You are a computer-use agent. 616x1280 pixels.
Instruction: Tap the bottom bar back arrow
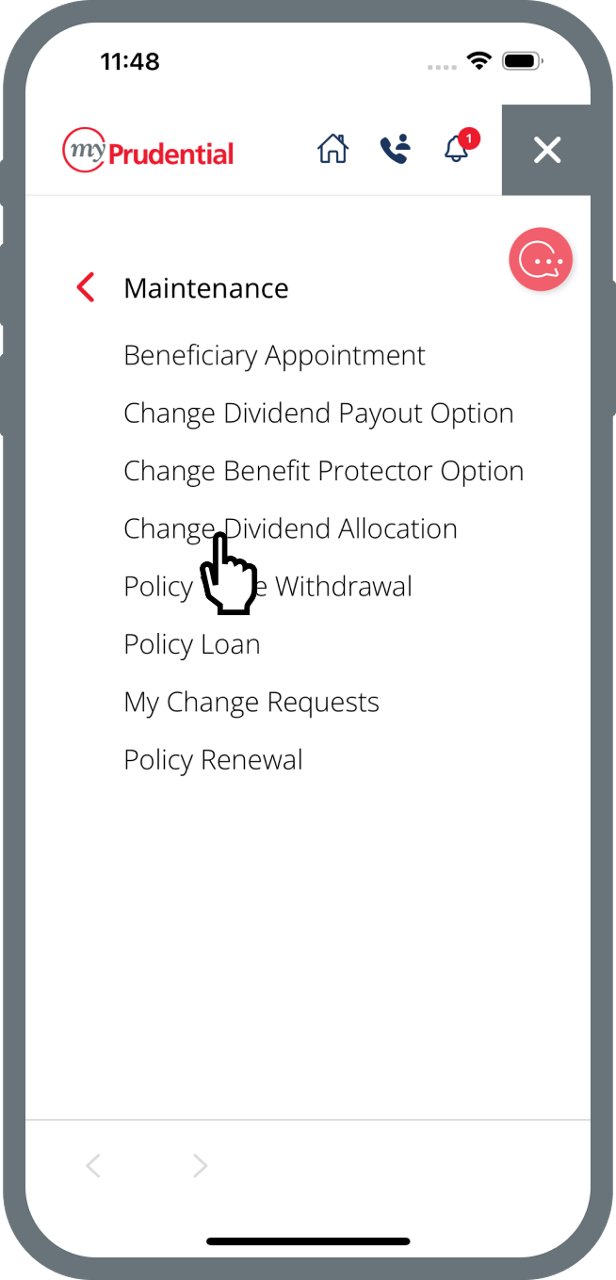click(x=93, y=1165)
